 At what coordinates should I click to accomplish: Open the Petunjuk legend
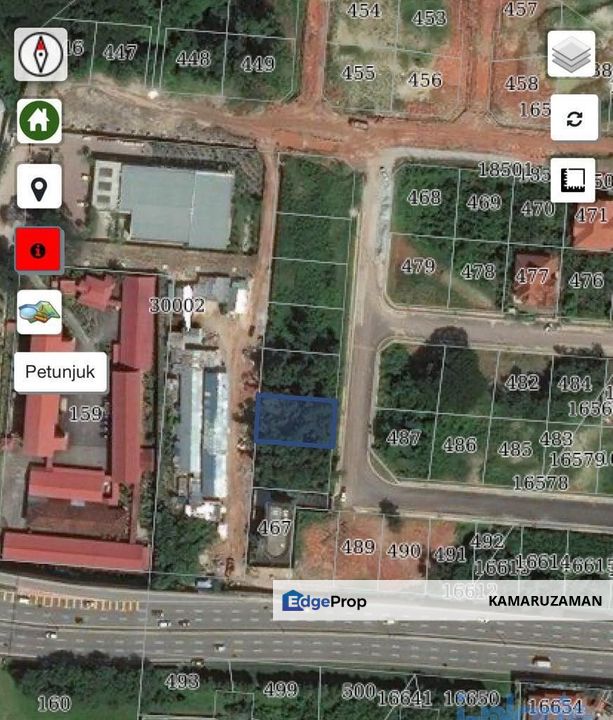point(60,373)
